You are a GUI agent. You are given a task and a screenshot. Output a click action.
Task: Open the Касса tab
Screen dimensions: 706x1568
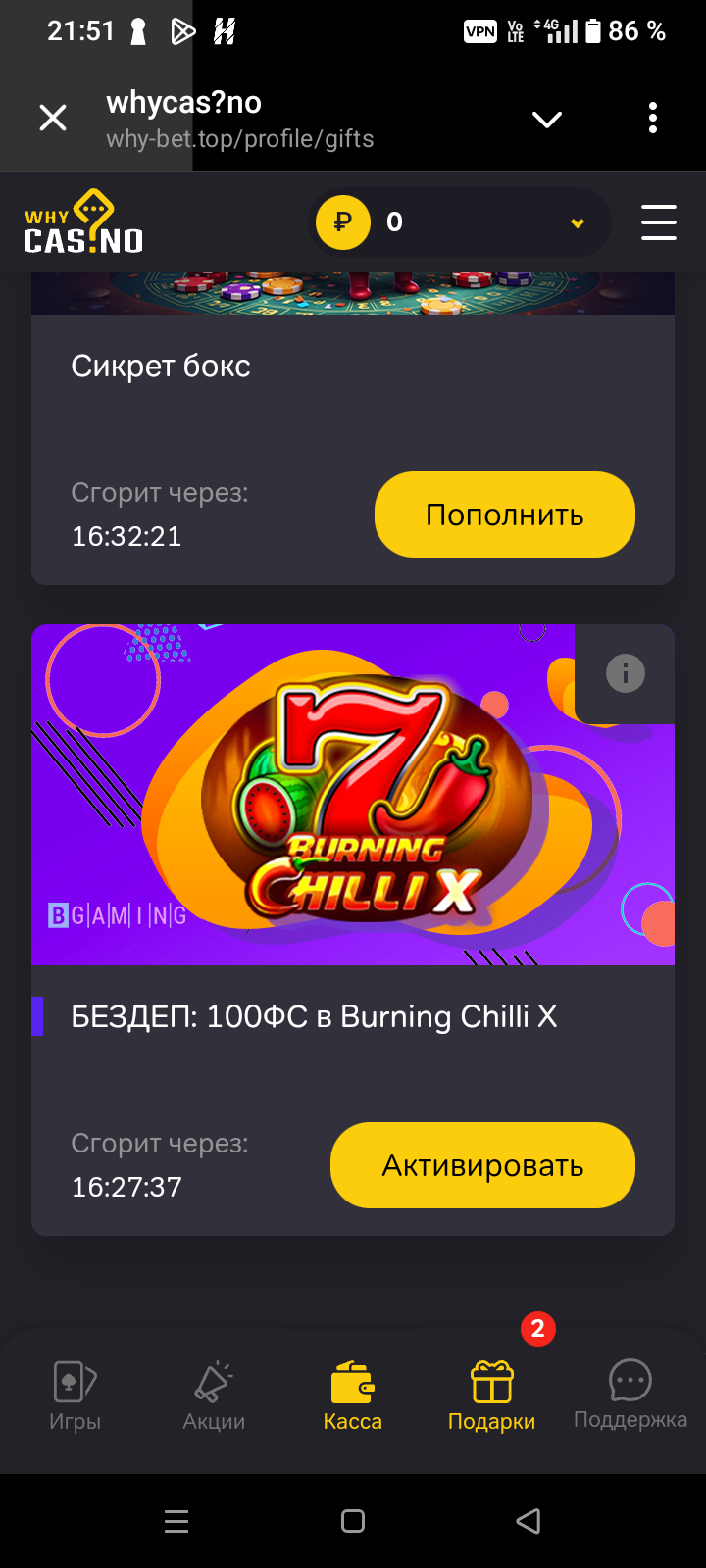pyautogui.click(x=353, y=1396)
